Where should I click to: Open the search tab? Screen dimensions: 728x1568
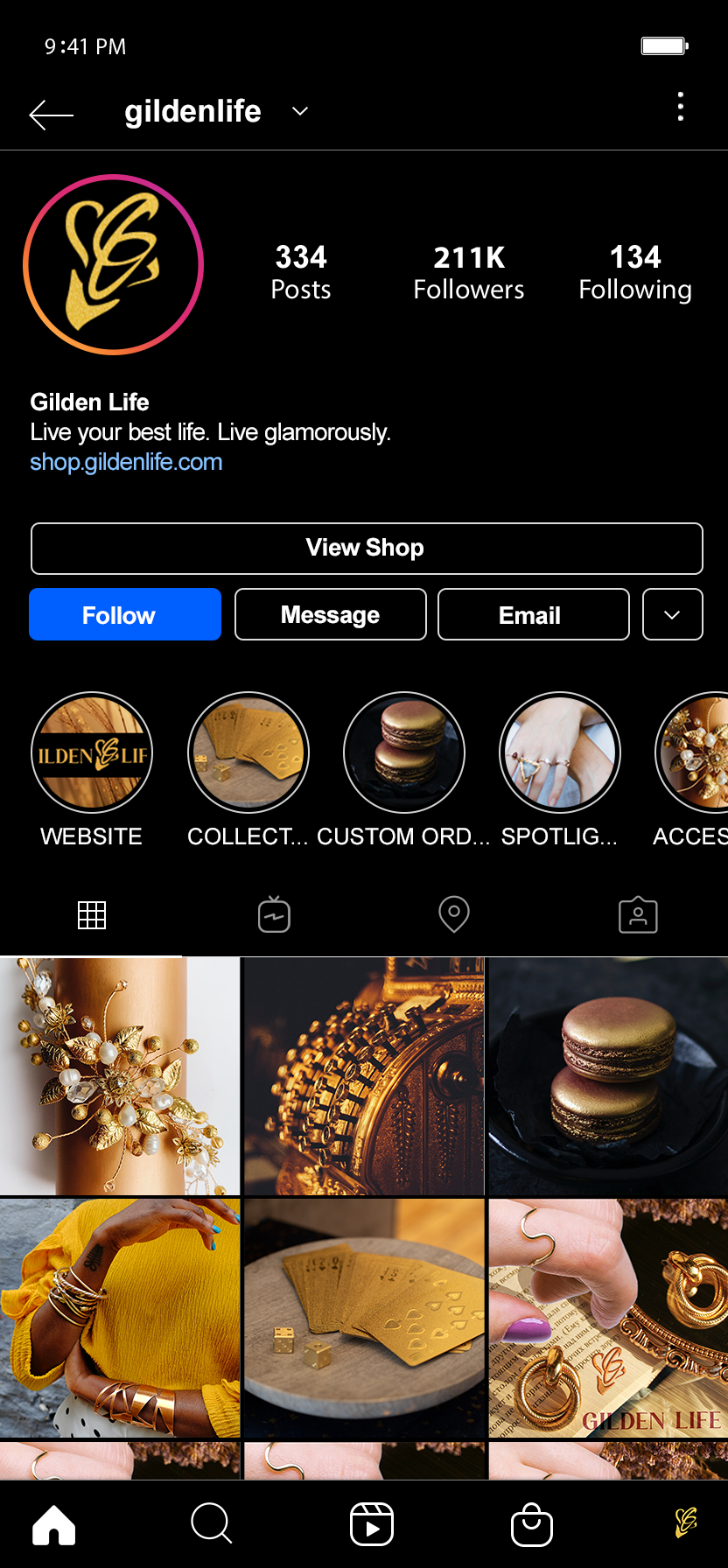[x=211, y=1523]
